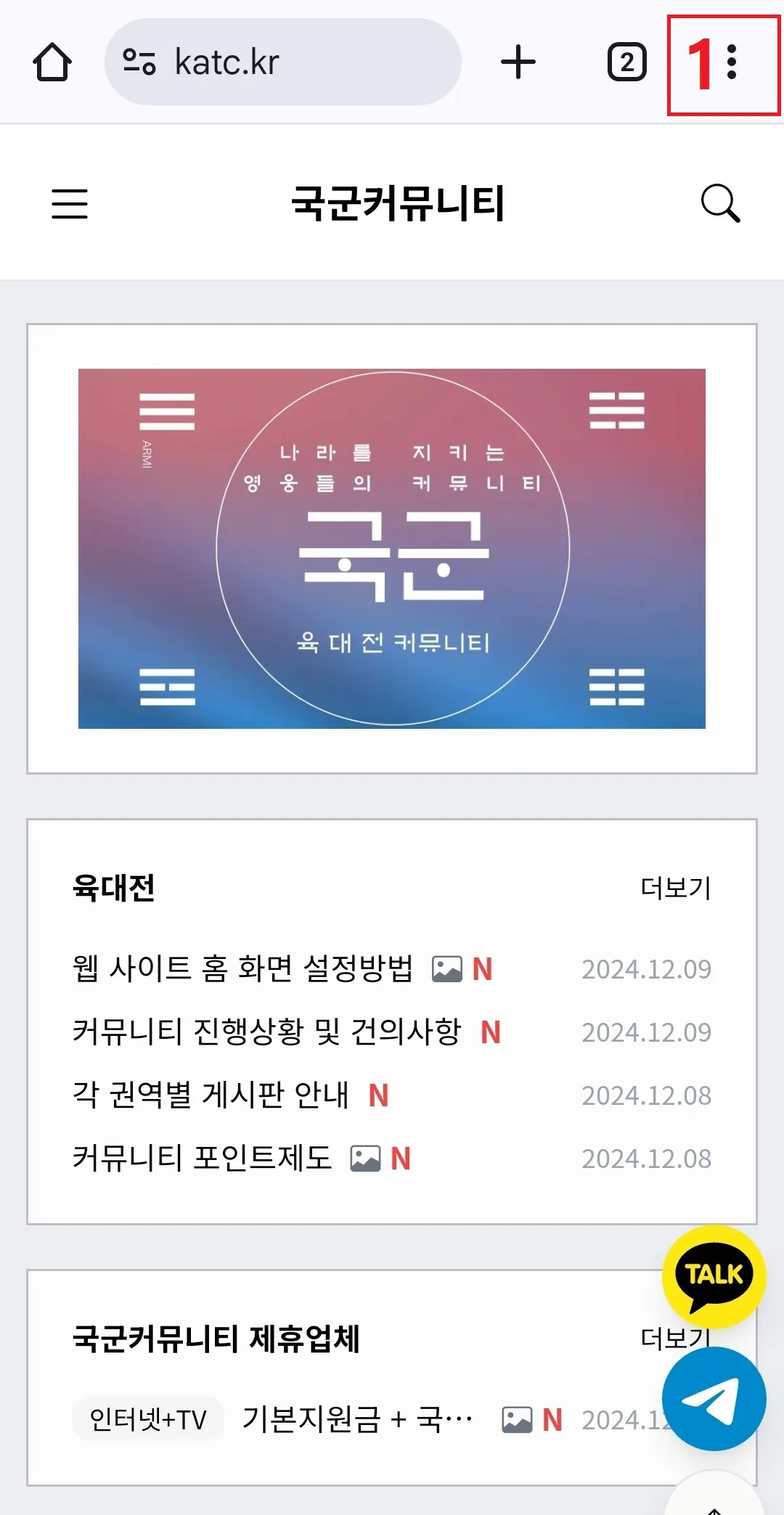Open the Telegram floating button
The width and height of the screenshot is (784, 1515).
tap(714, 1399)
